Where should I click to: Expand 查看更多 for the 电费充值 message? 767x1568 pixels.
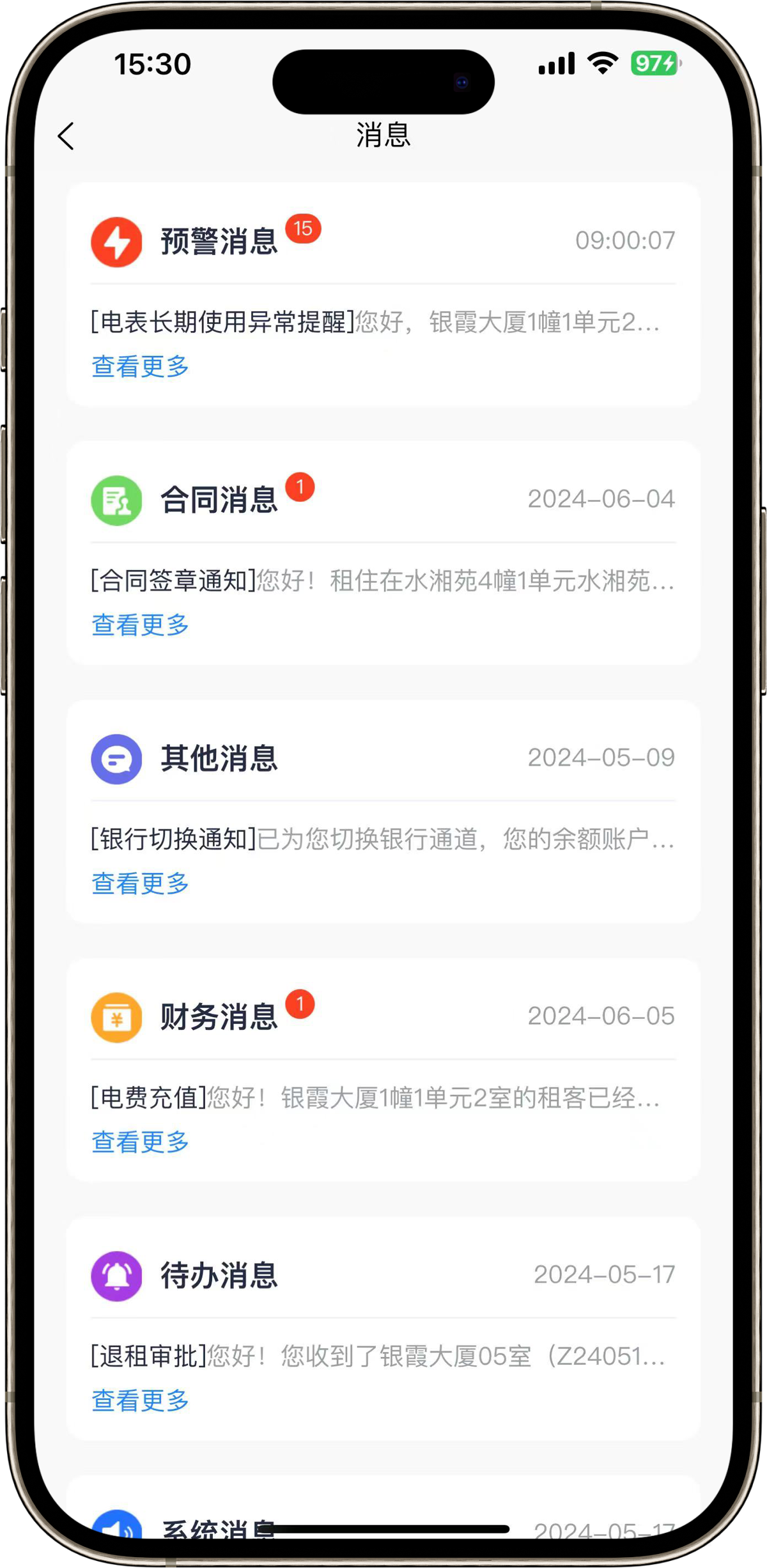point(140,1142)
